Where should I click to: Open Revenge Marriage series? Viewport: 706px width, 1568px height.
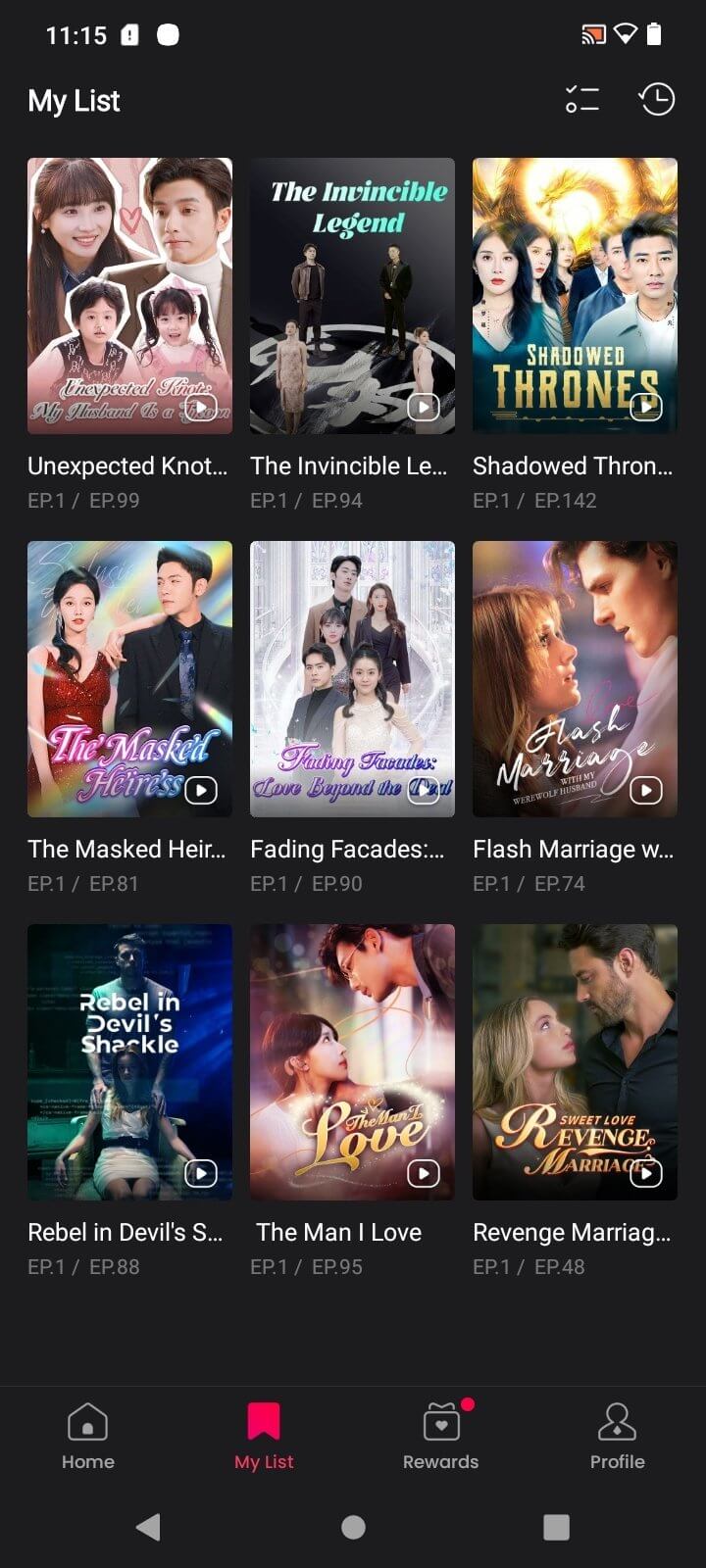pos(575,1062)
